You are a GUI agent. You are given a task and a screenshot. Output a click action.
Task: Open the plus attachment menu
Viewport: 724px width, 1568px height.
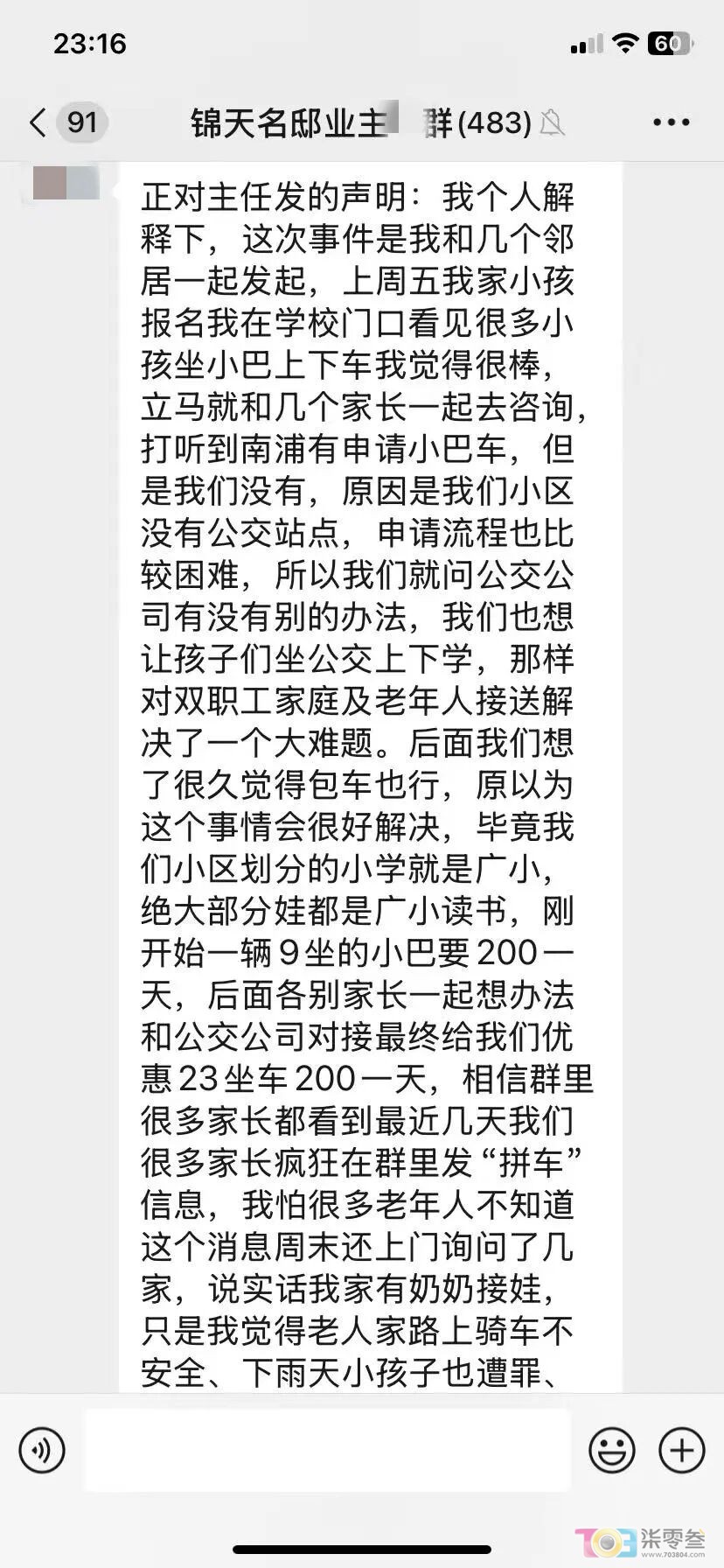coord(682,1450)
